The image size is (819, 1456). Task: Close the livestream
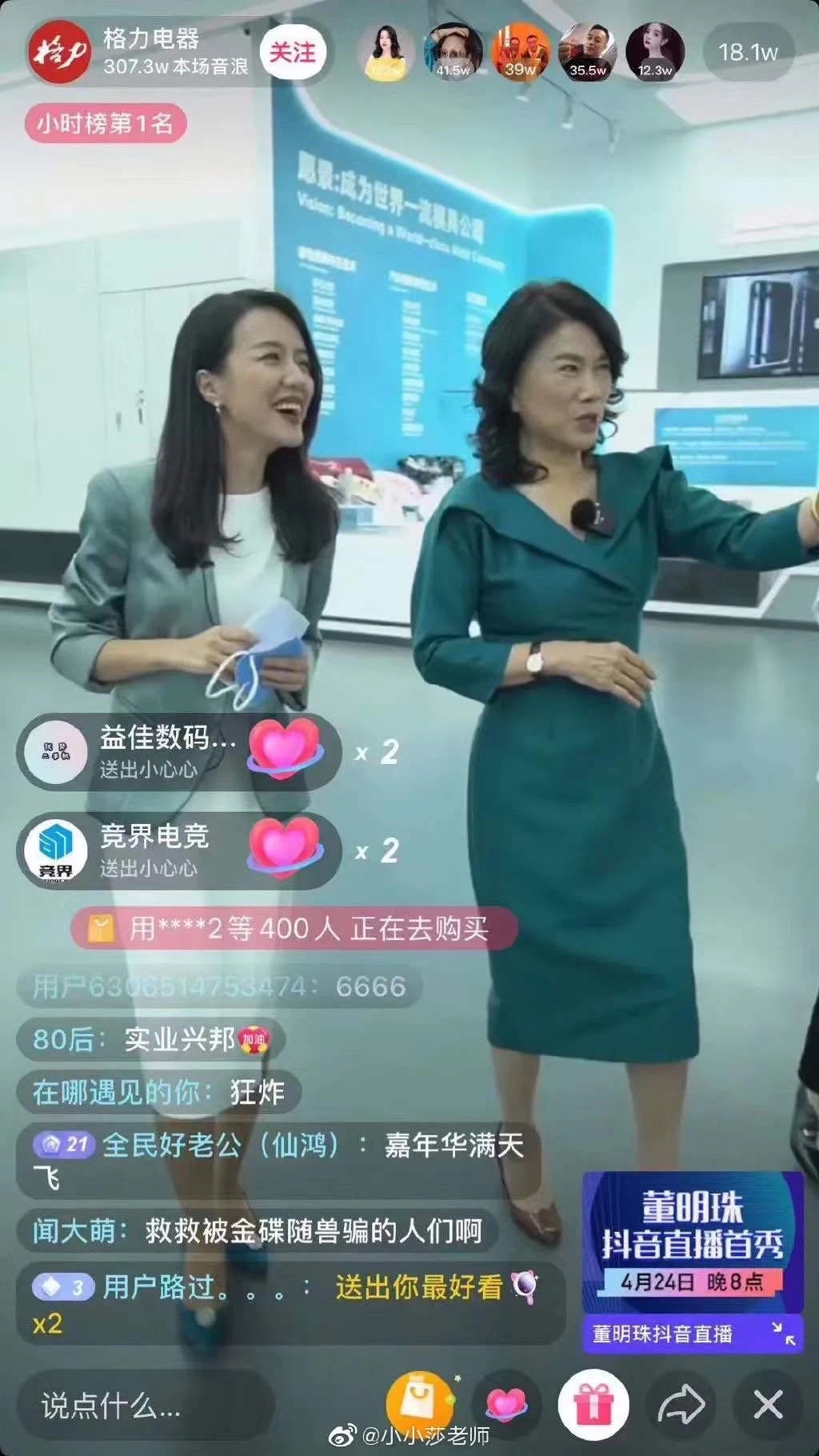pyautogui.click(x=768, y=1405)
